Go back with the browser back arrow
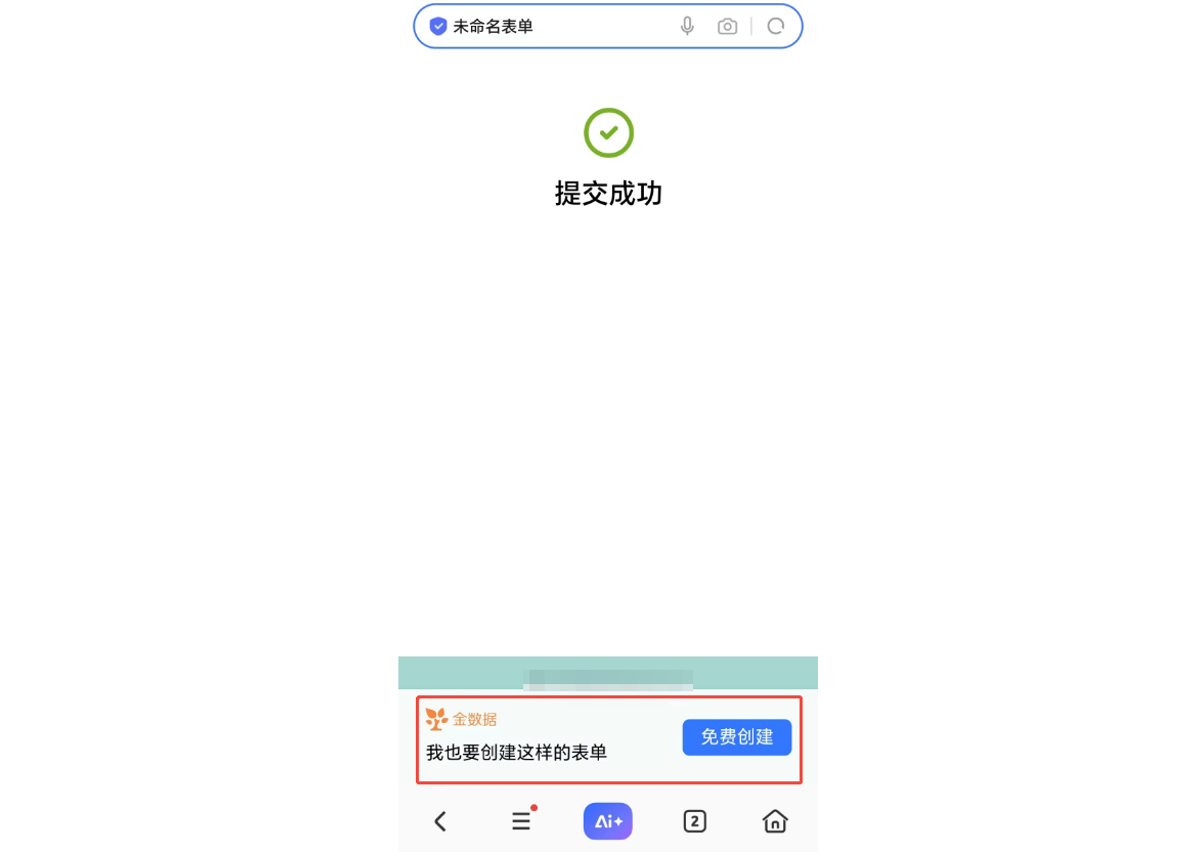1192x854 pixels. (x=440, y=821)
